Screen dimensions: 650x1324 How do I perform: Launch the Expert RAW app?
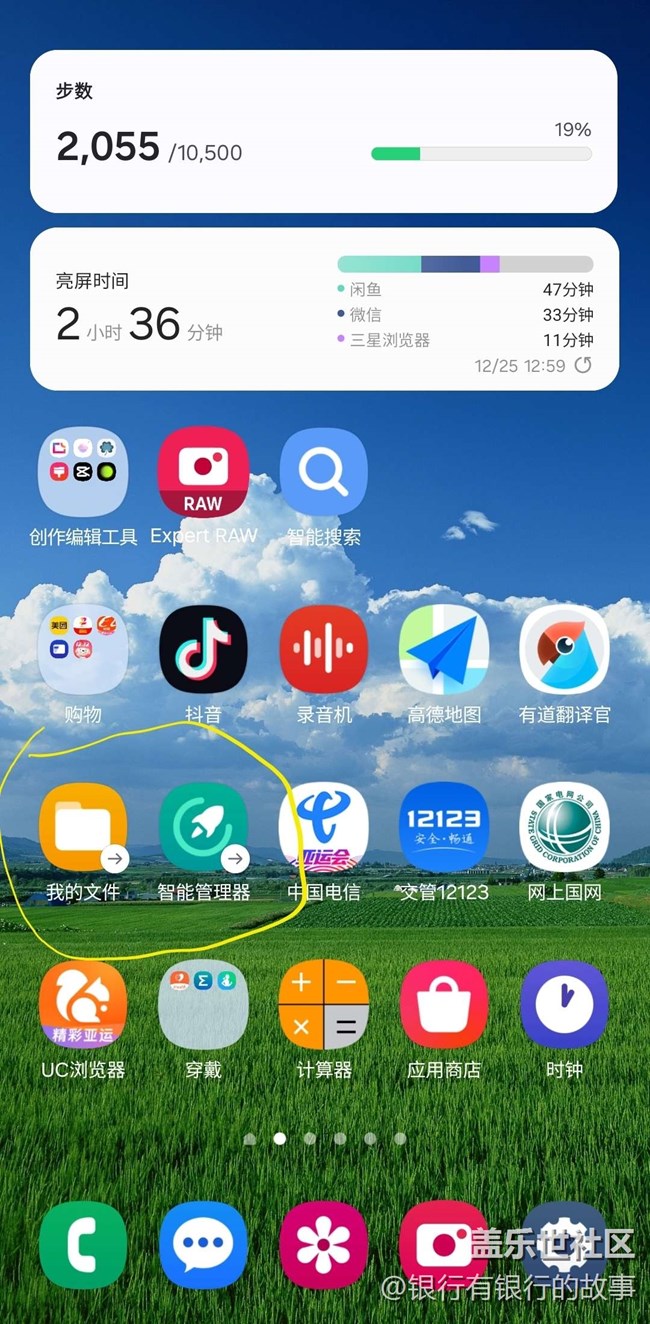pyautogui.click(x=203, y=471)
